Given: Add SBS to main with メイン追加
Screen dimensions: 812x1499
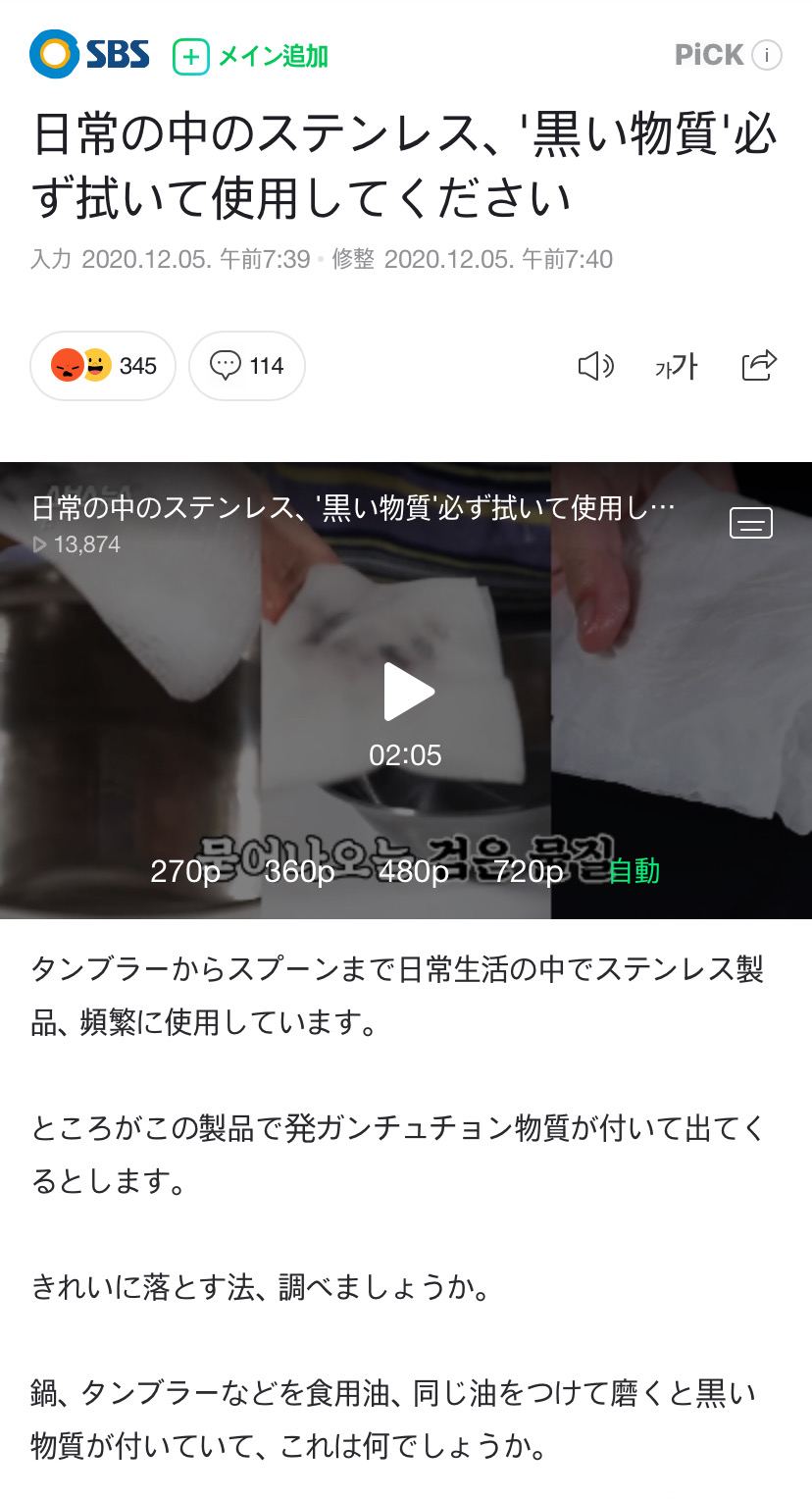Looking at the screenshot, I should coord(250,56).
